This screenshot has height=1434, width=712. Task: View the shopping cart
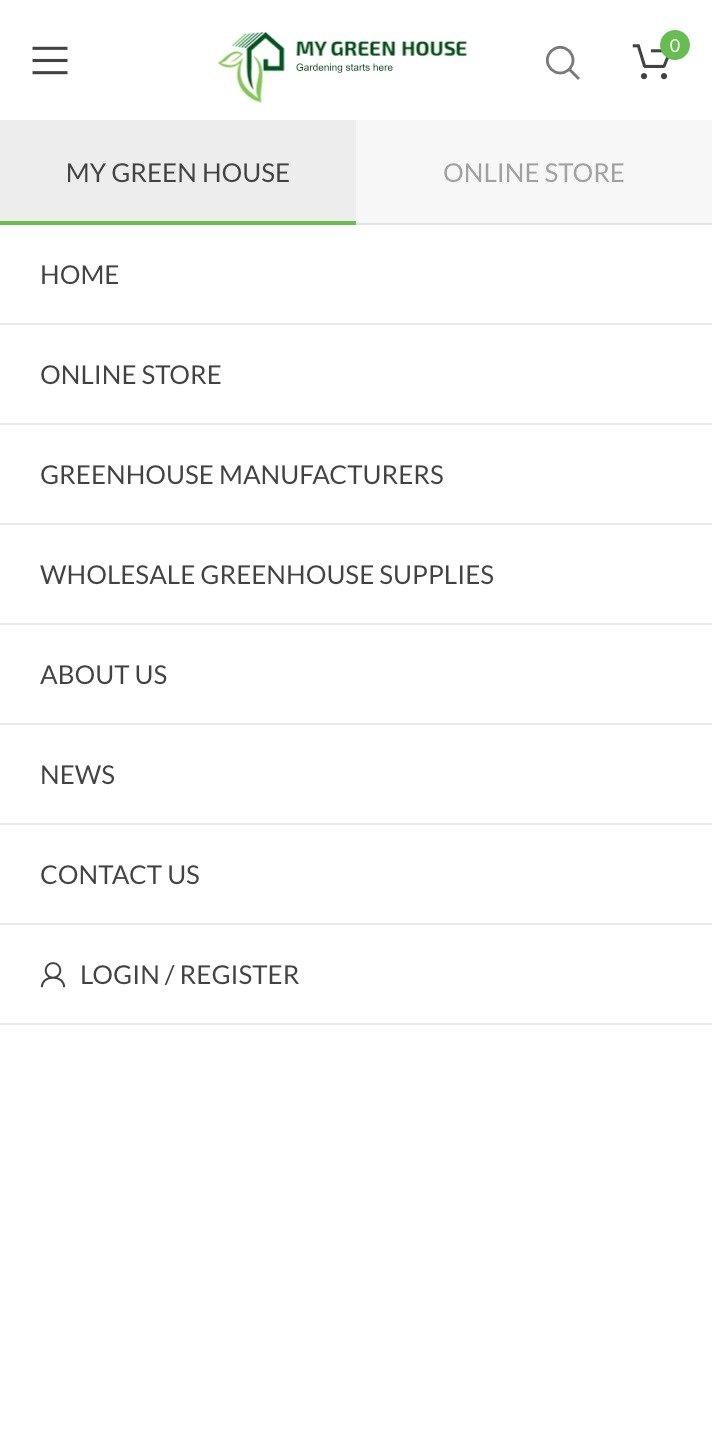[x=654, y=62]
